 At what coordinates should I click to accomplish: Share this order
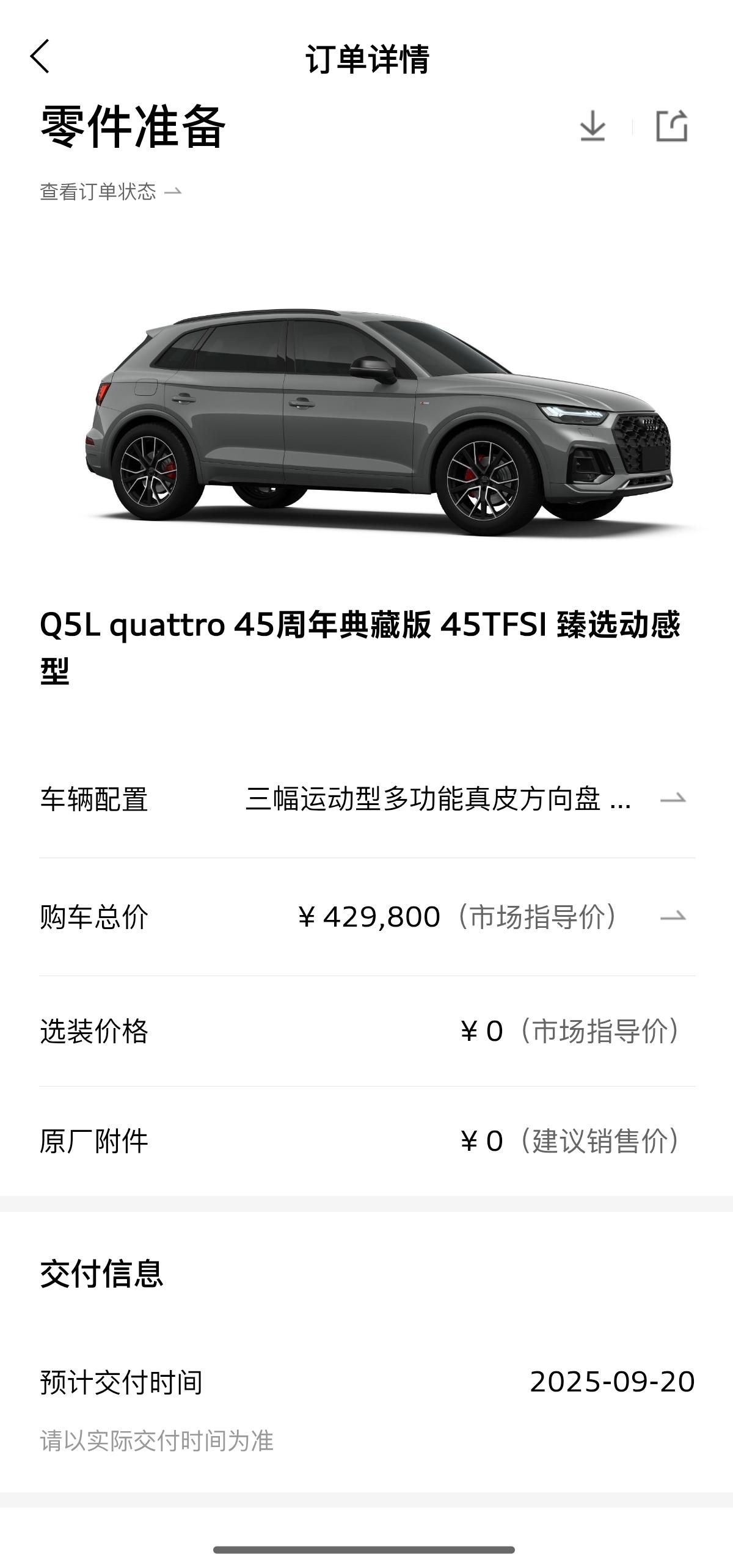tap(671, 126)
